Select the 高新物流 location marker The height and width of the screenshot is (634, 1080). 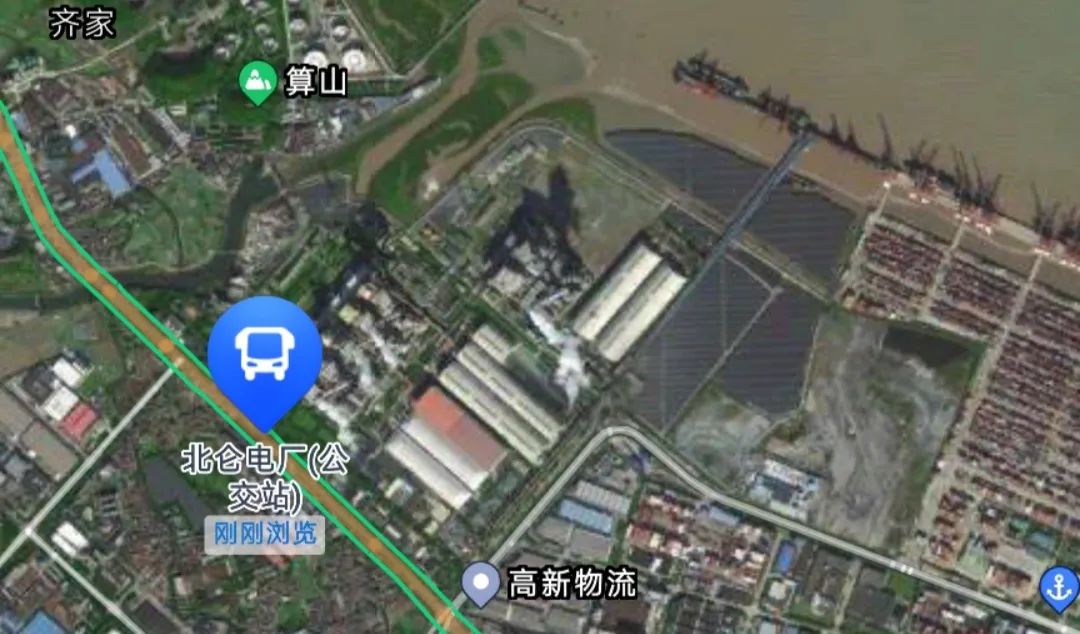click(x=481, y=583)
